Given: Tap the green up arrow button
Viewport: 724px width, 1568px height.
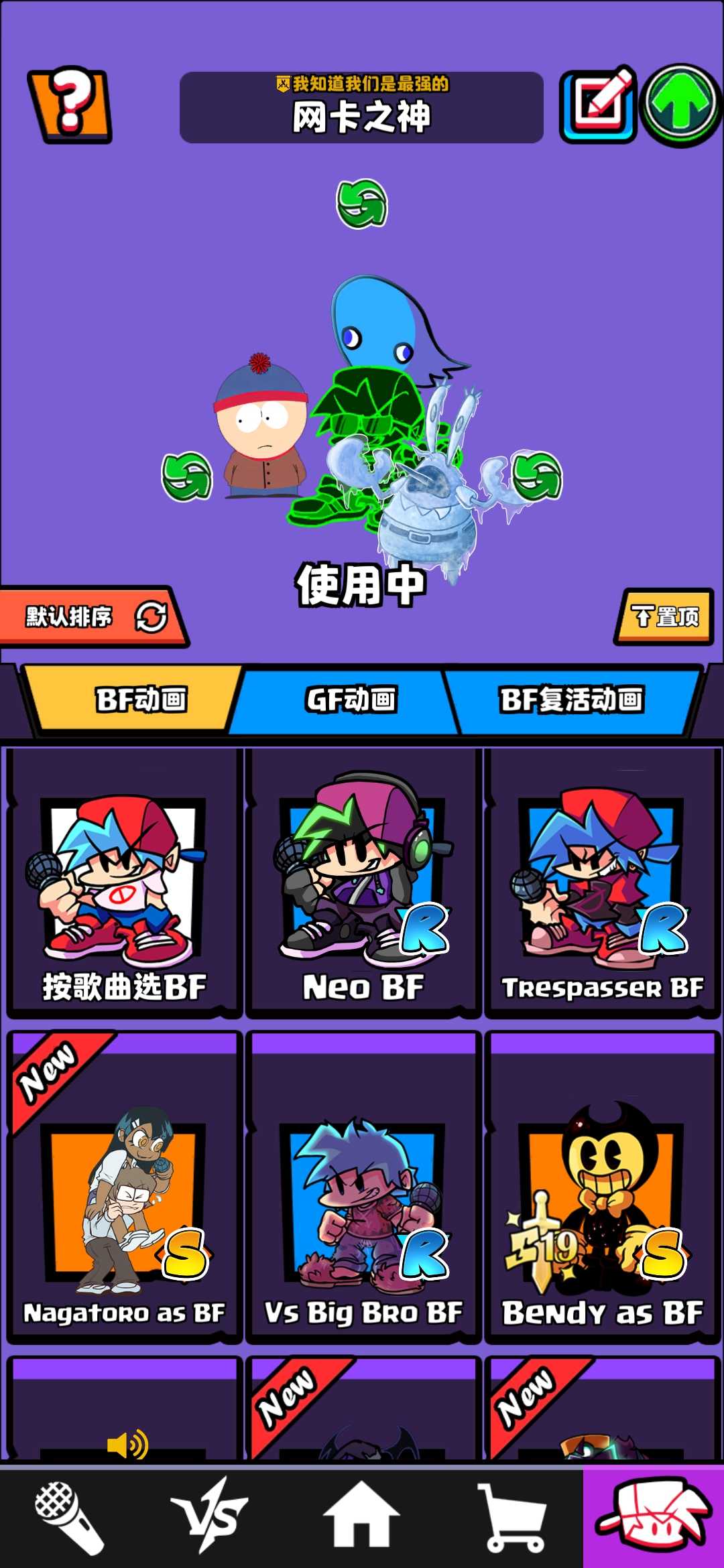Looking at the screenshot, I should 681,106.
